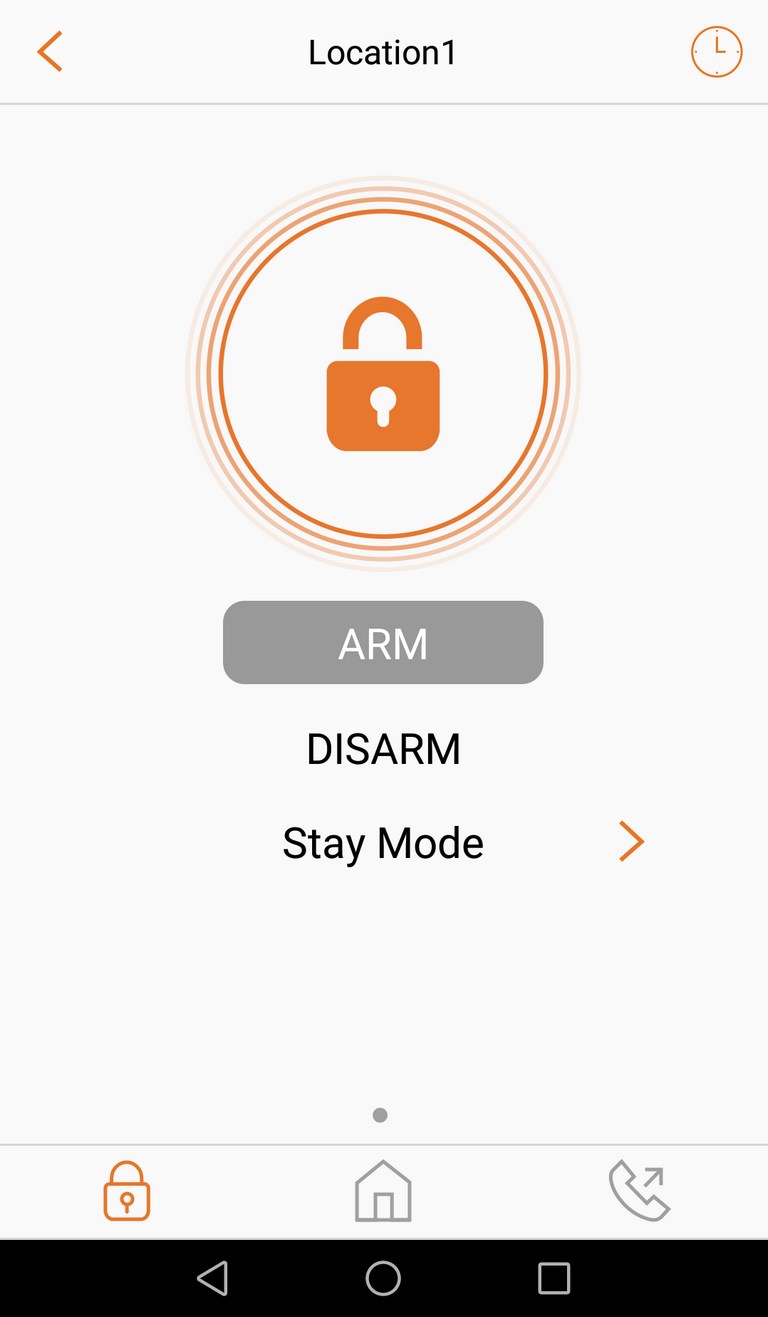Tap the large padlock circle
This screenshot has height=1317, width=768.
(x=383, y=374)
